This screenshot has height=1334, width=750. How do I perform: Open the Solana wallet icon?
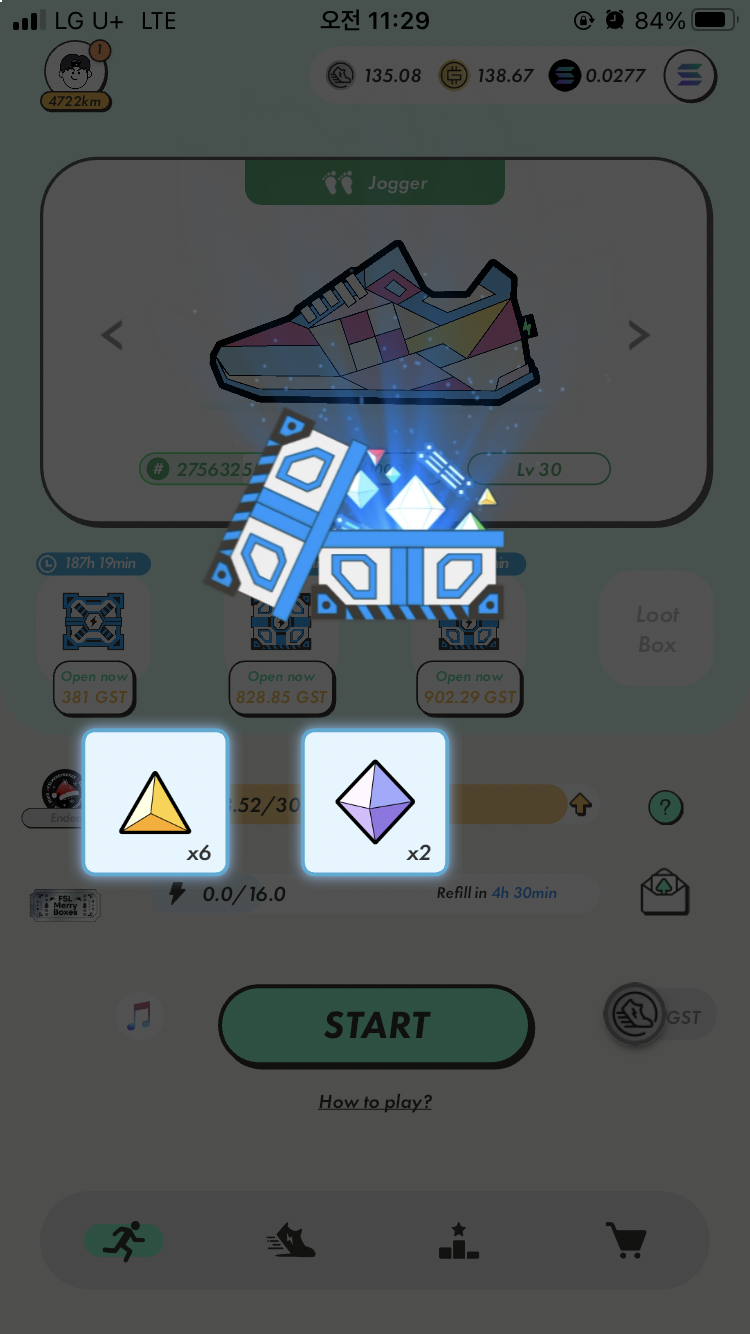(x=690, y=76)
